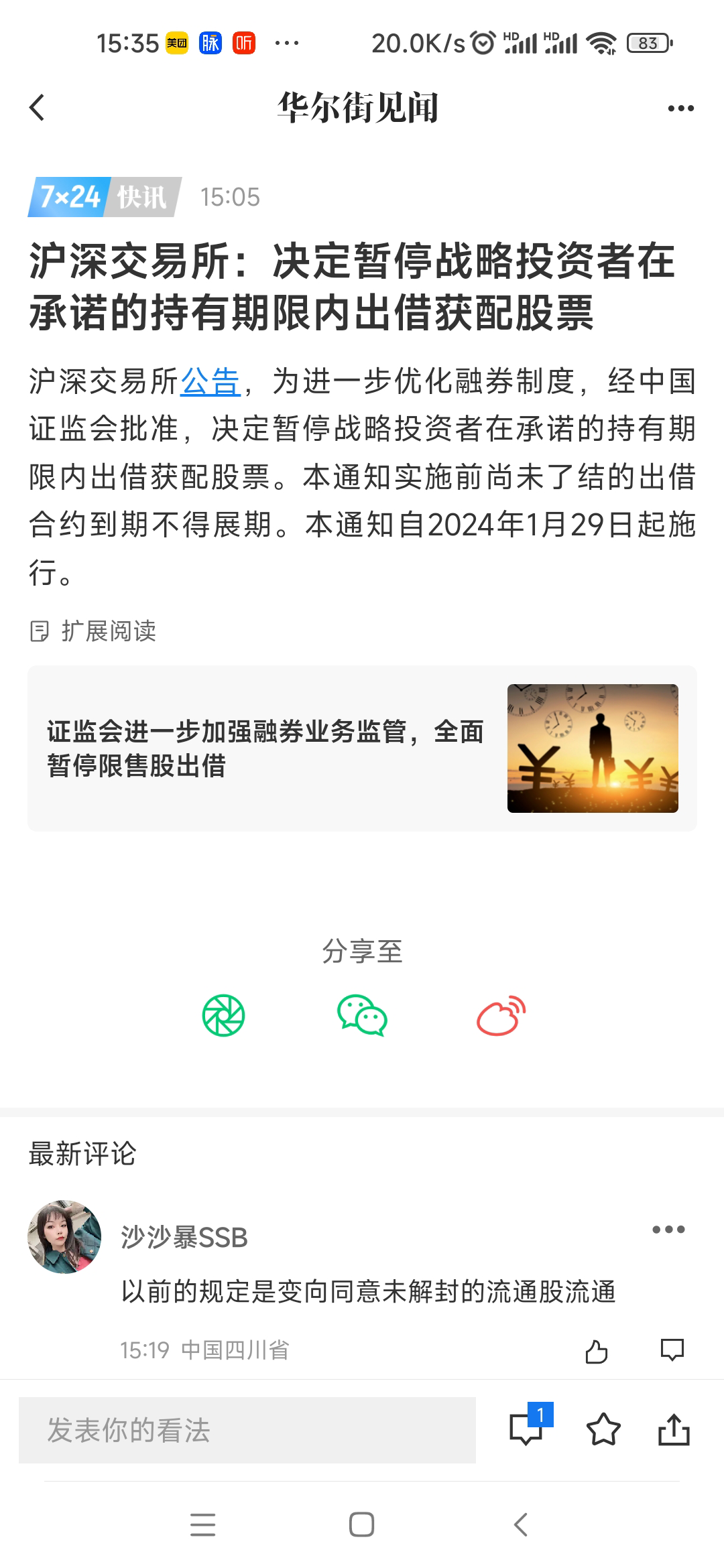
Task: View comments via the bottom comment icon
Action: click(x=526, y=1429)
